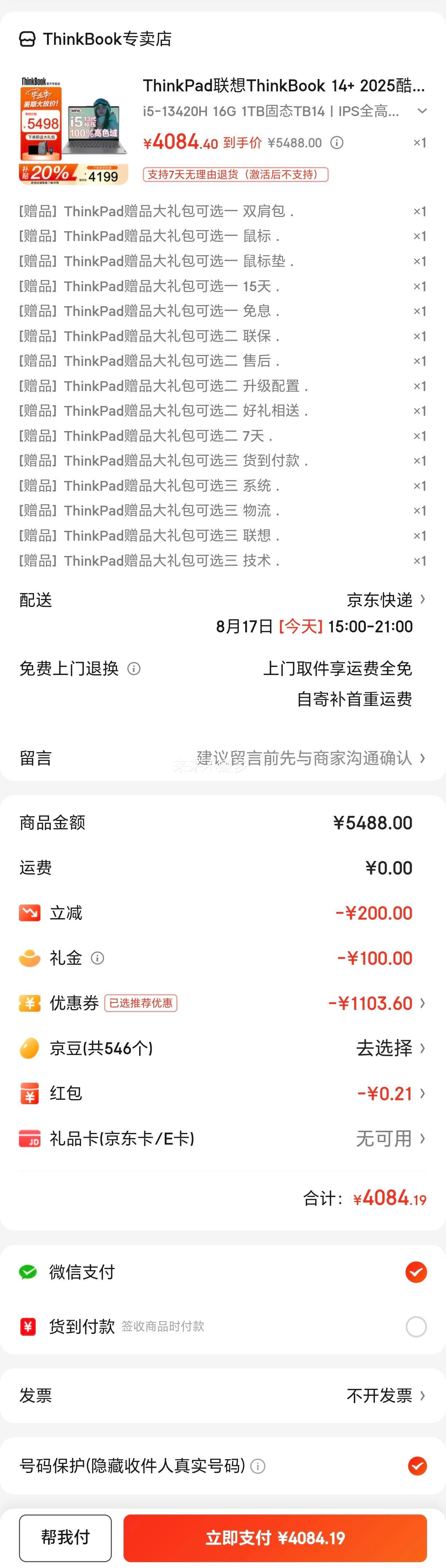Show info about 号码保护

258,1466
